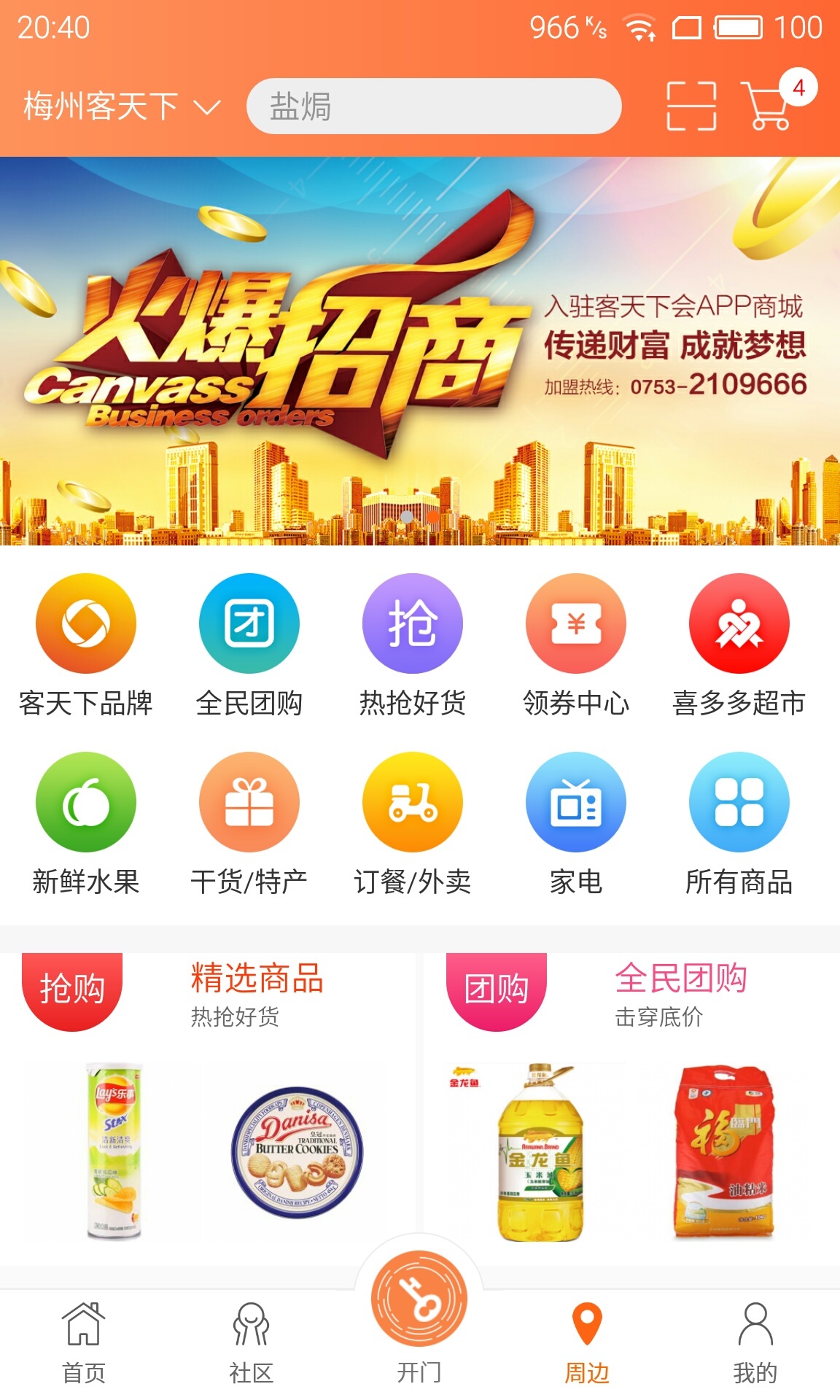
Task: Switch to the 社区 tab
Action: click(252, 1342)
